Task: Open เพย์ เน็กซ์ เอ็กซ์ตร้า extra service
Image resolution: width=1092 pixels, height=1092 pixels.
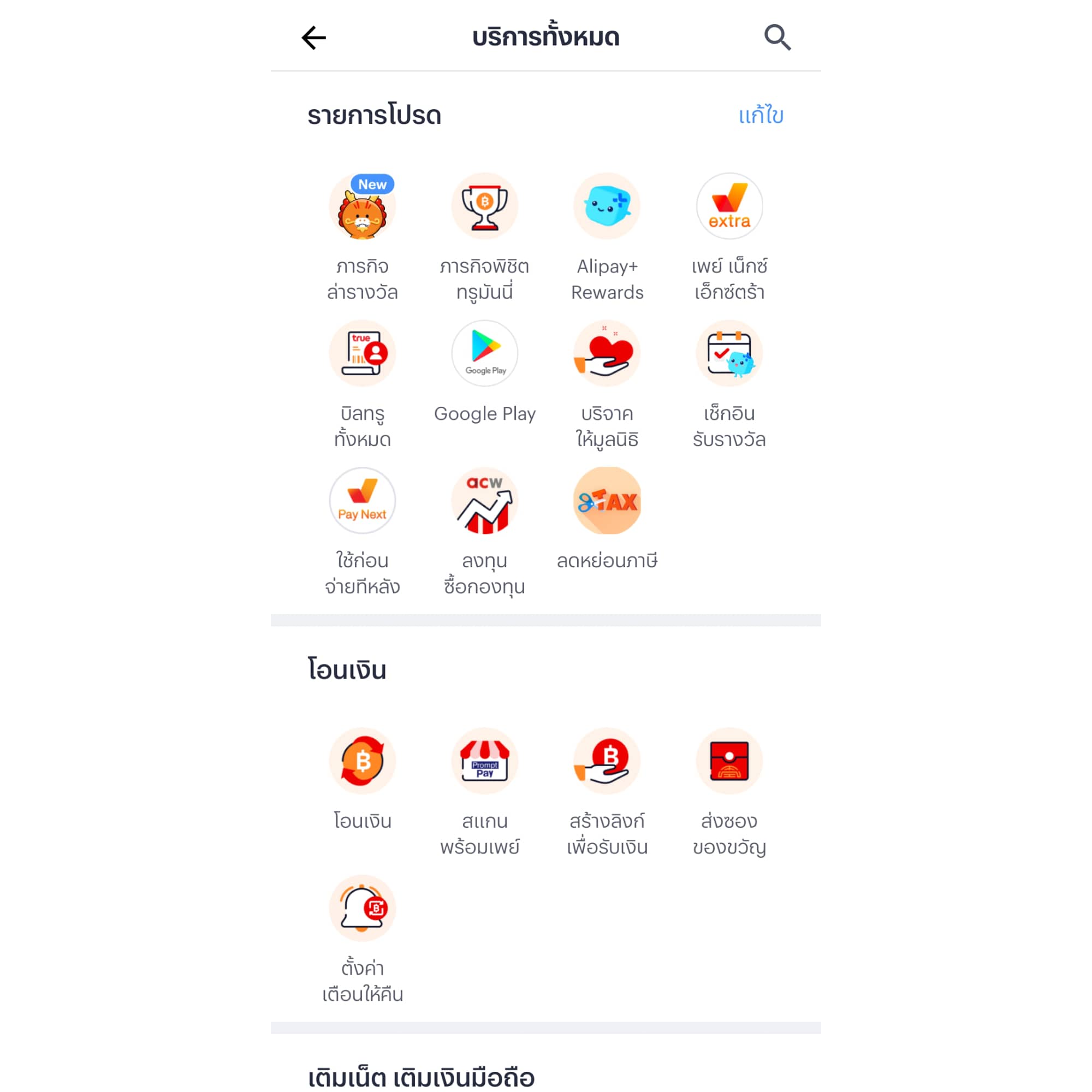Action: (x=729, y=206)
